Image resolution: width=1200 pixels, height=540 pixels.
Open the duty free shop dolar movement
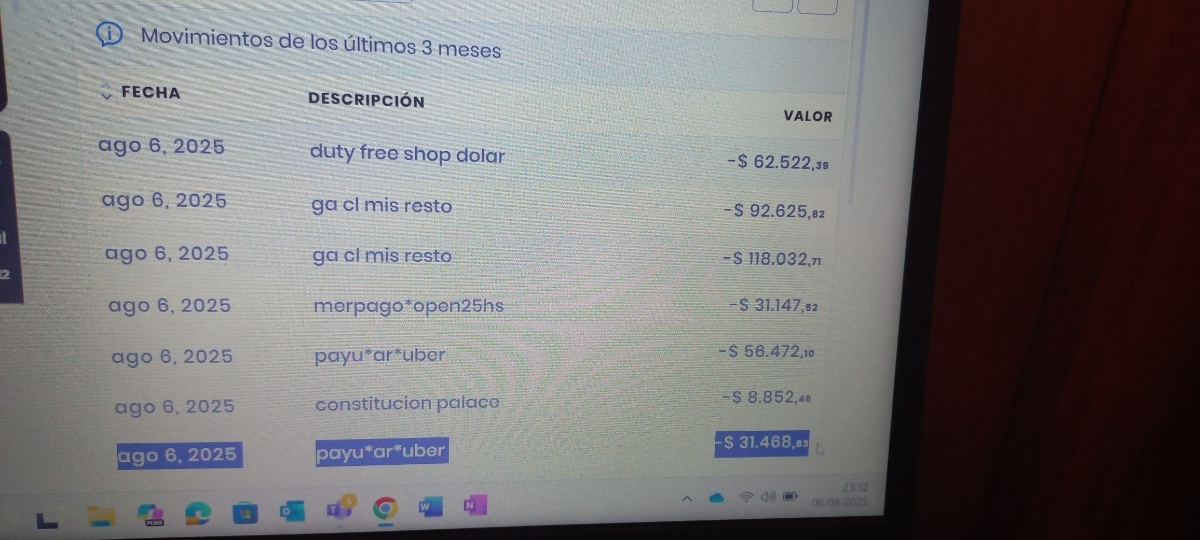(407, 155)
